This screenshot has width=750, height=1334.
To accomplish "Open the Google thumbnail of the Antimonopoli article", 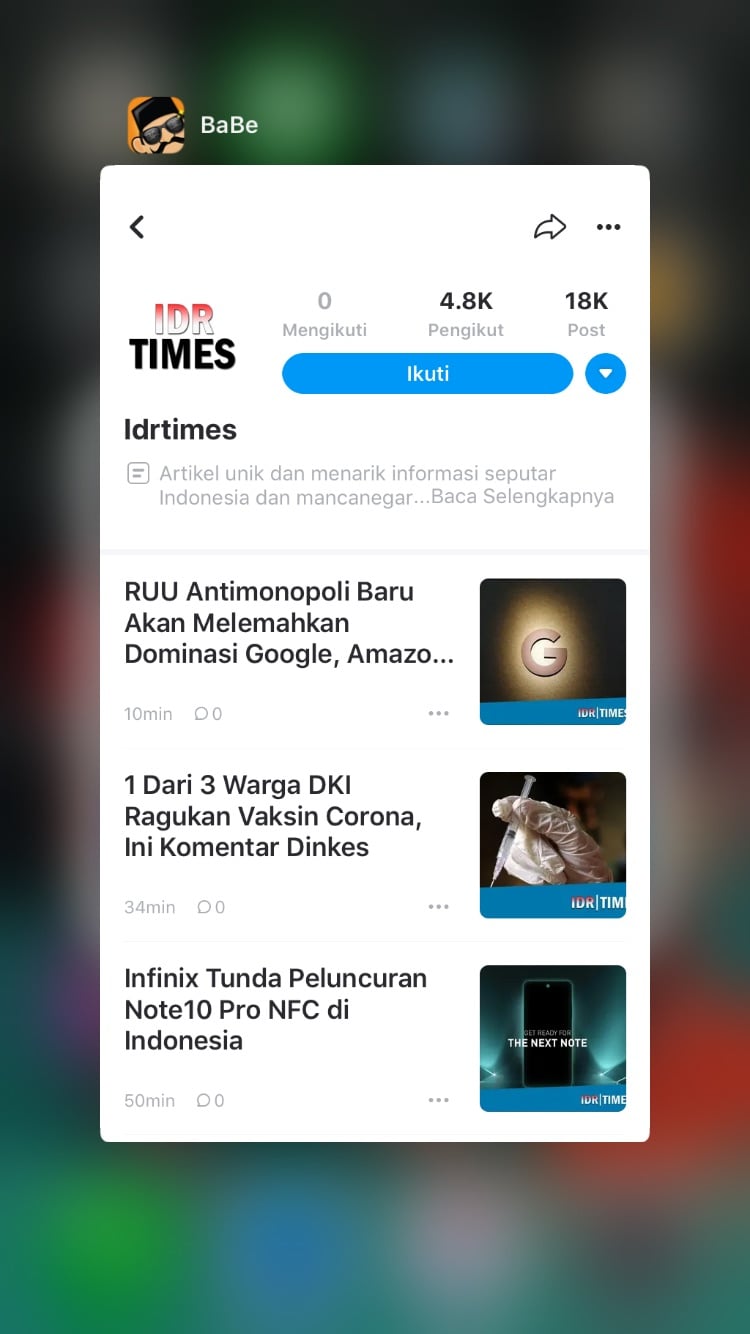I will (x=552, y=651).
